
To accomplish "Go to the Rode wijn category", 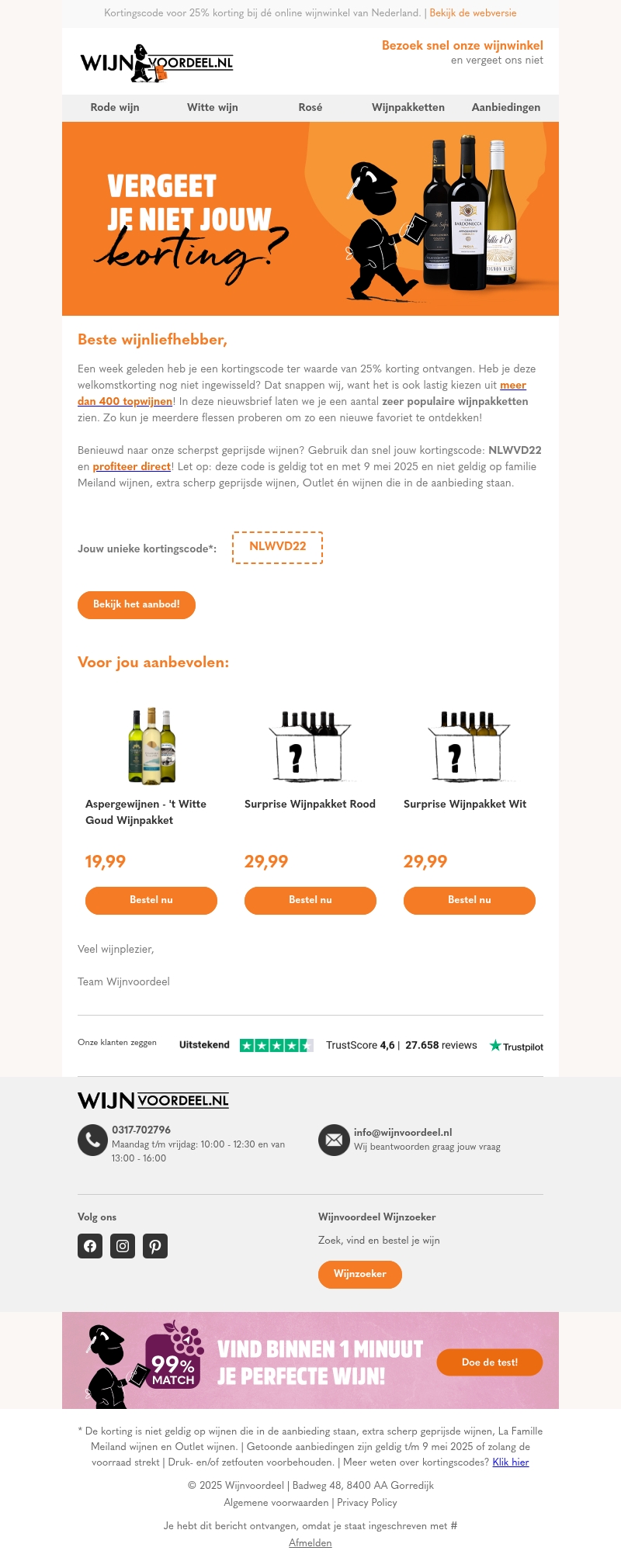I will (115, 108).
